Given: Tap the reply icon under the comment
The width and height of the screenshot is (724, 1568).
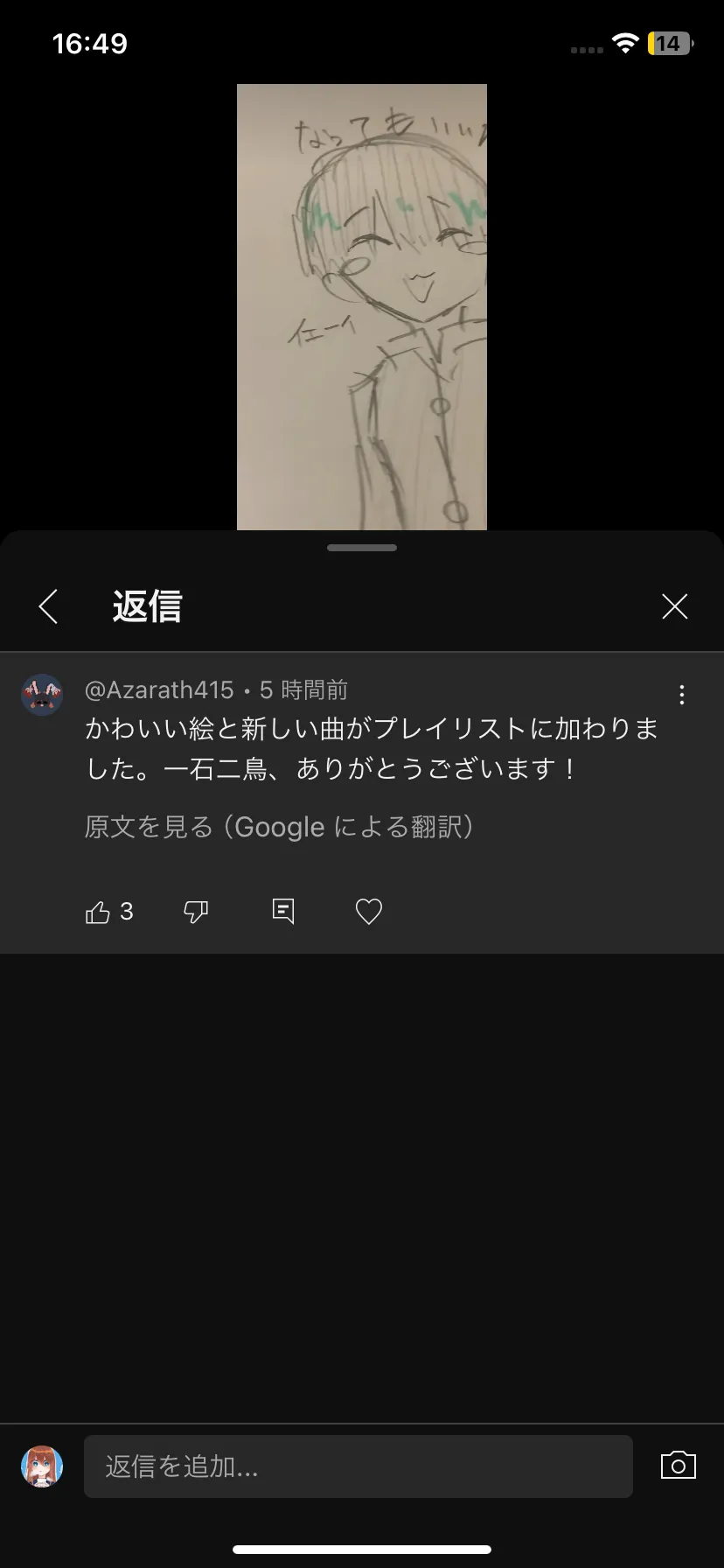Looking at the screenshot, I should [282, 912].
